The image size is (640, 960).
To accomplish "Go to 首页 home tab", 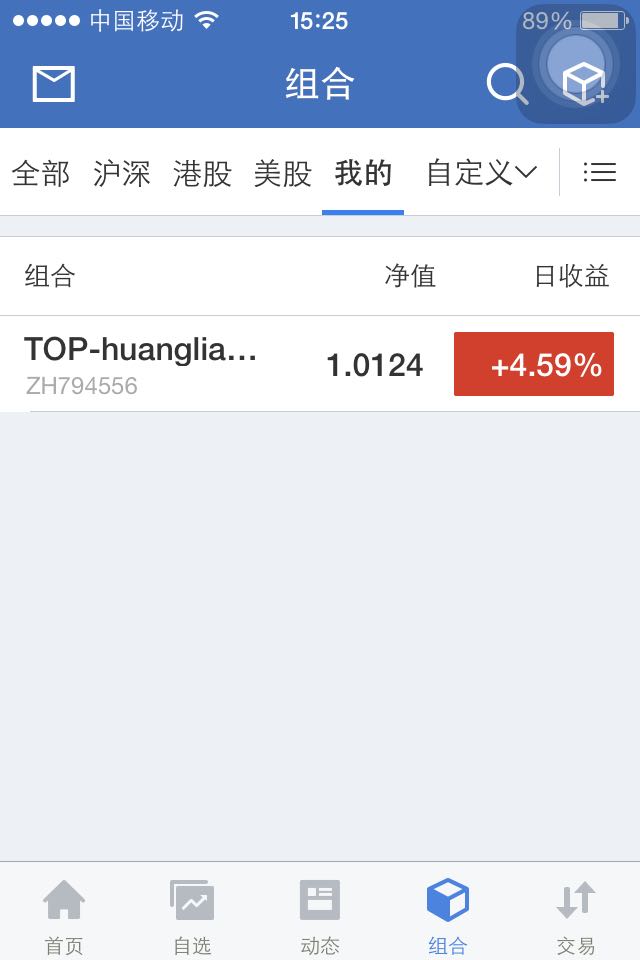I will pyautogui.click(x=64, y=915).
